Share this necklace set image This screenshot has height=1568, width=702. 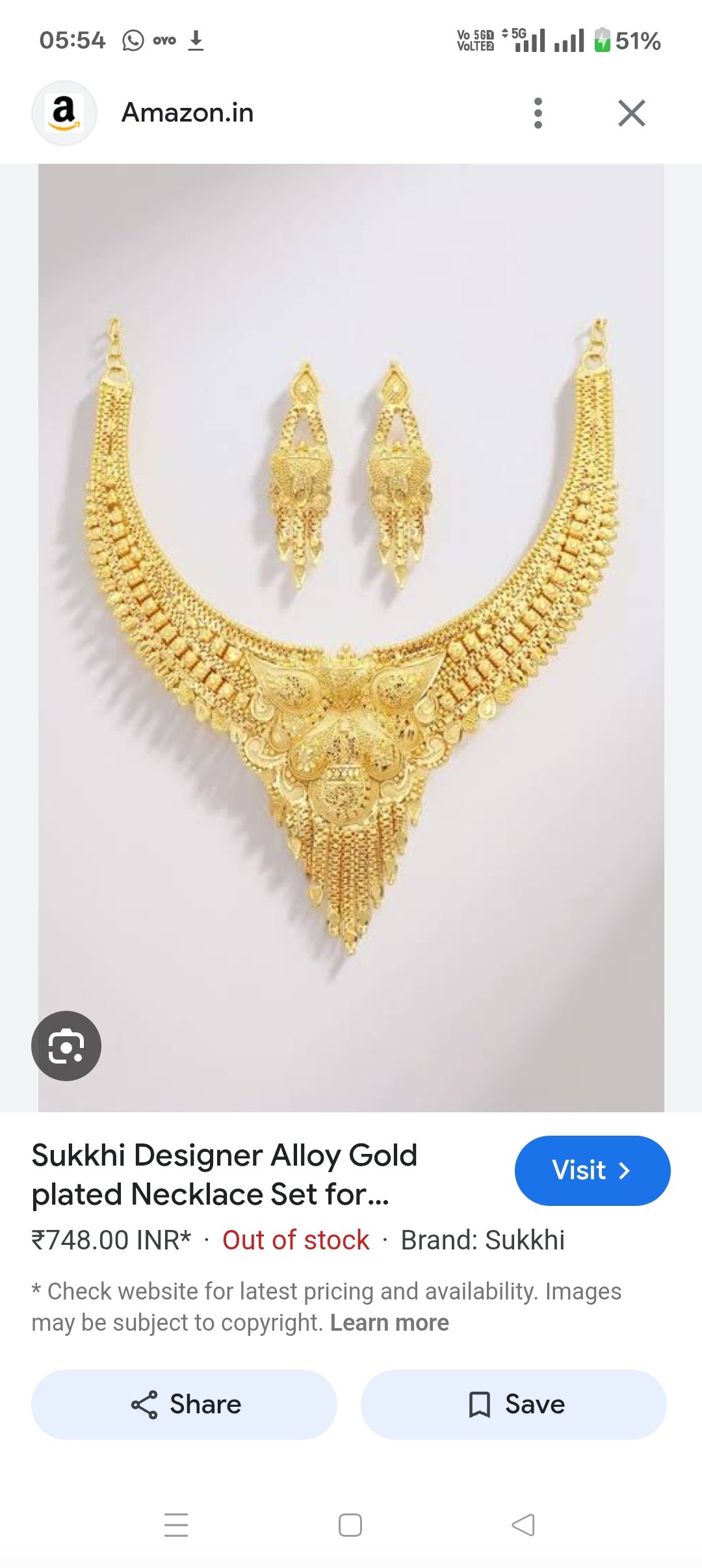pyautogui.click(x=185, y=1404)
